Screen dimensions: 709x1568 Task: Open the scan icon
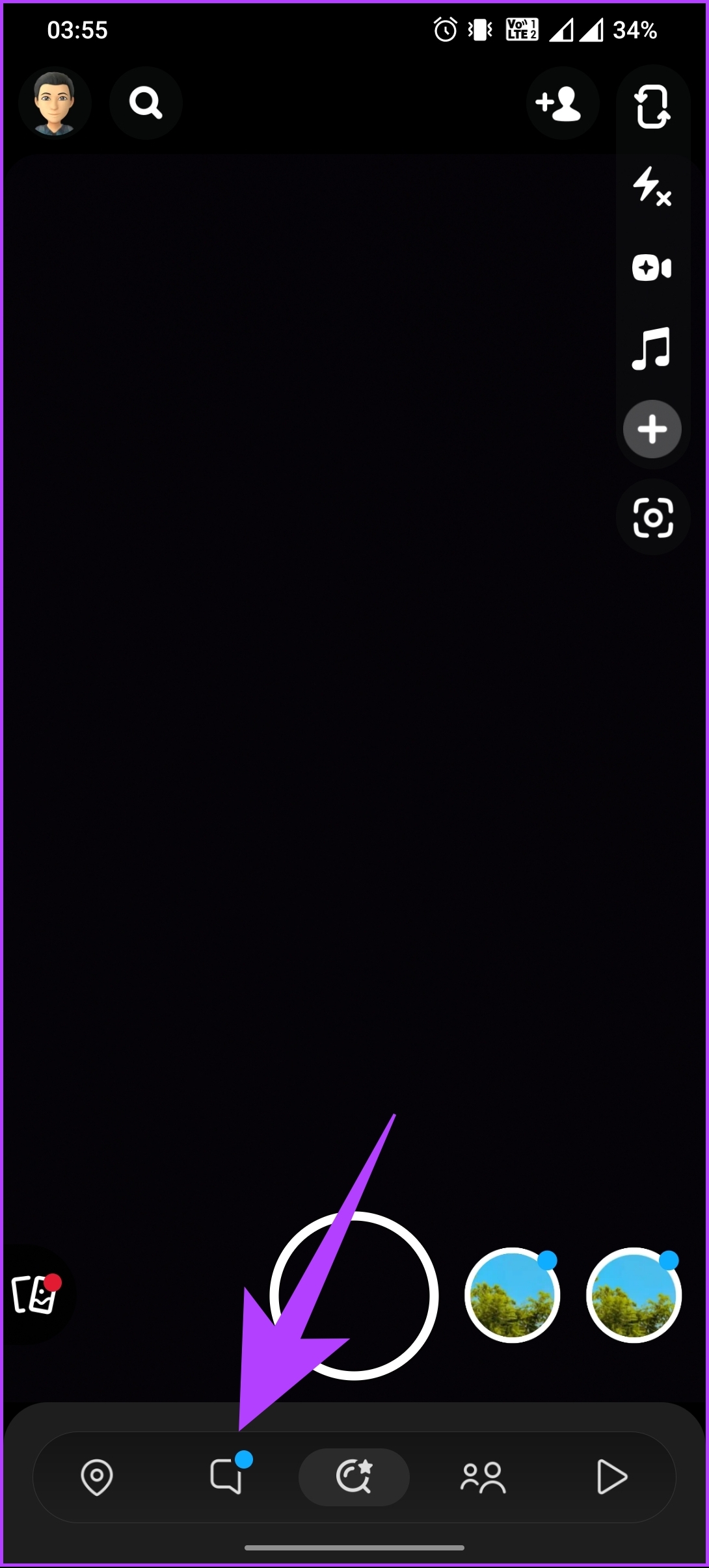pos(653,517)
